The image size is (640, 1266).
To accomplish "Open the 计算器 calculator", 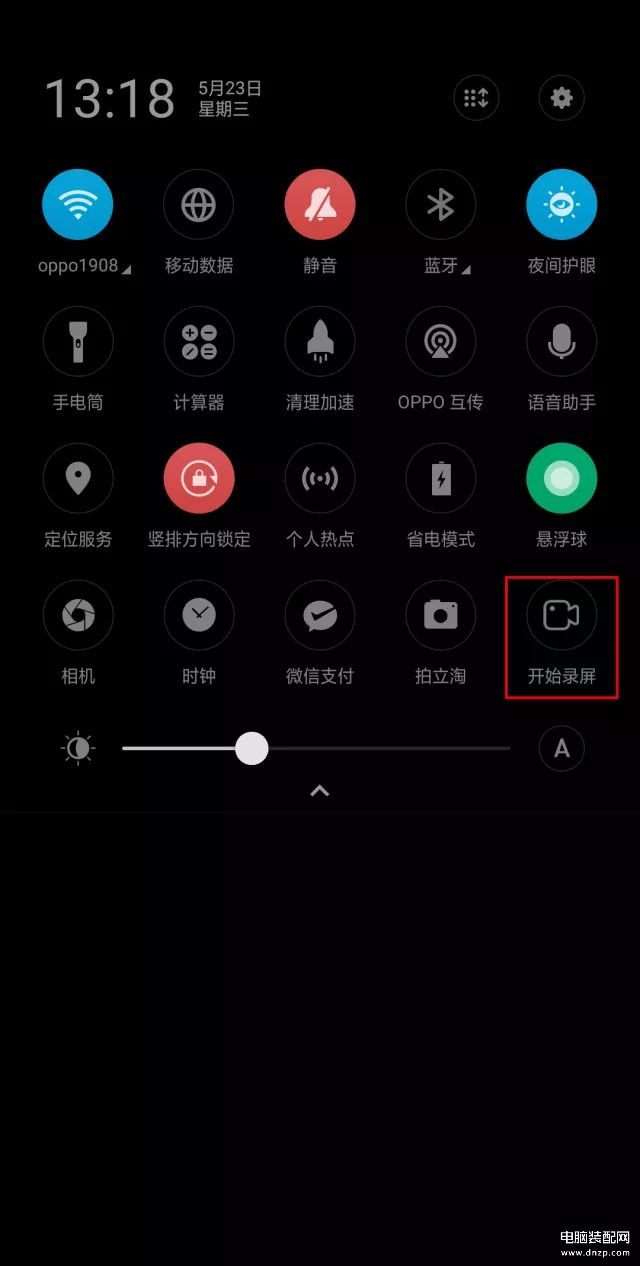I will 198,342.
